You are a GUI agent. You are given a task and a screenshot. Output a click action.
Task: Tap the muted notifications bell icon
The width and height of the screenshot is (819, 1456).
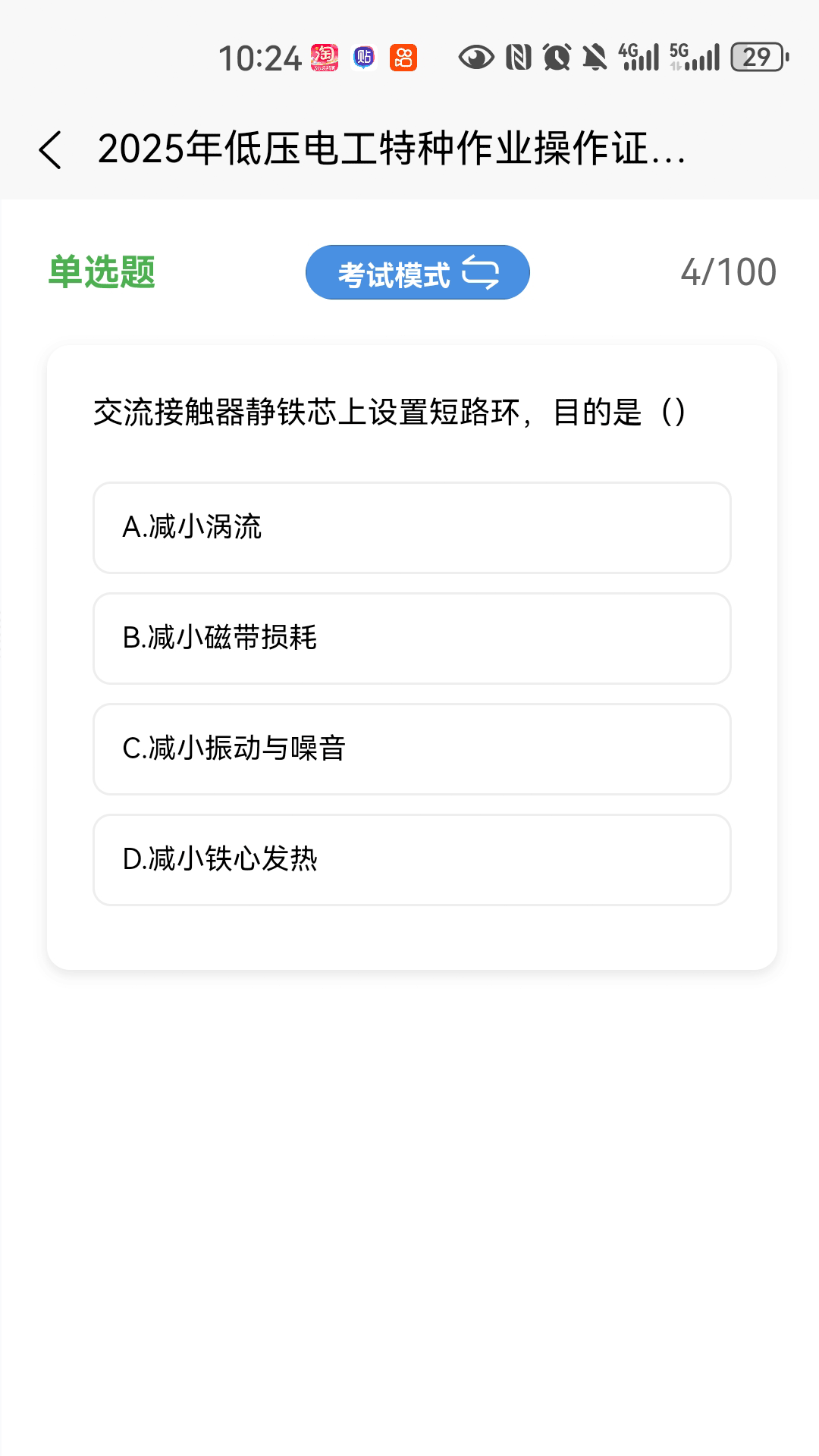click(x=597, y=57)
